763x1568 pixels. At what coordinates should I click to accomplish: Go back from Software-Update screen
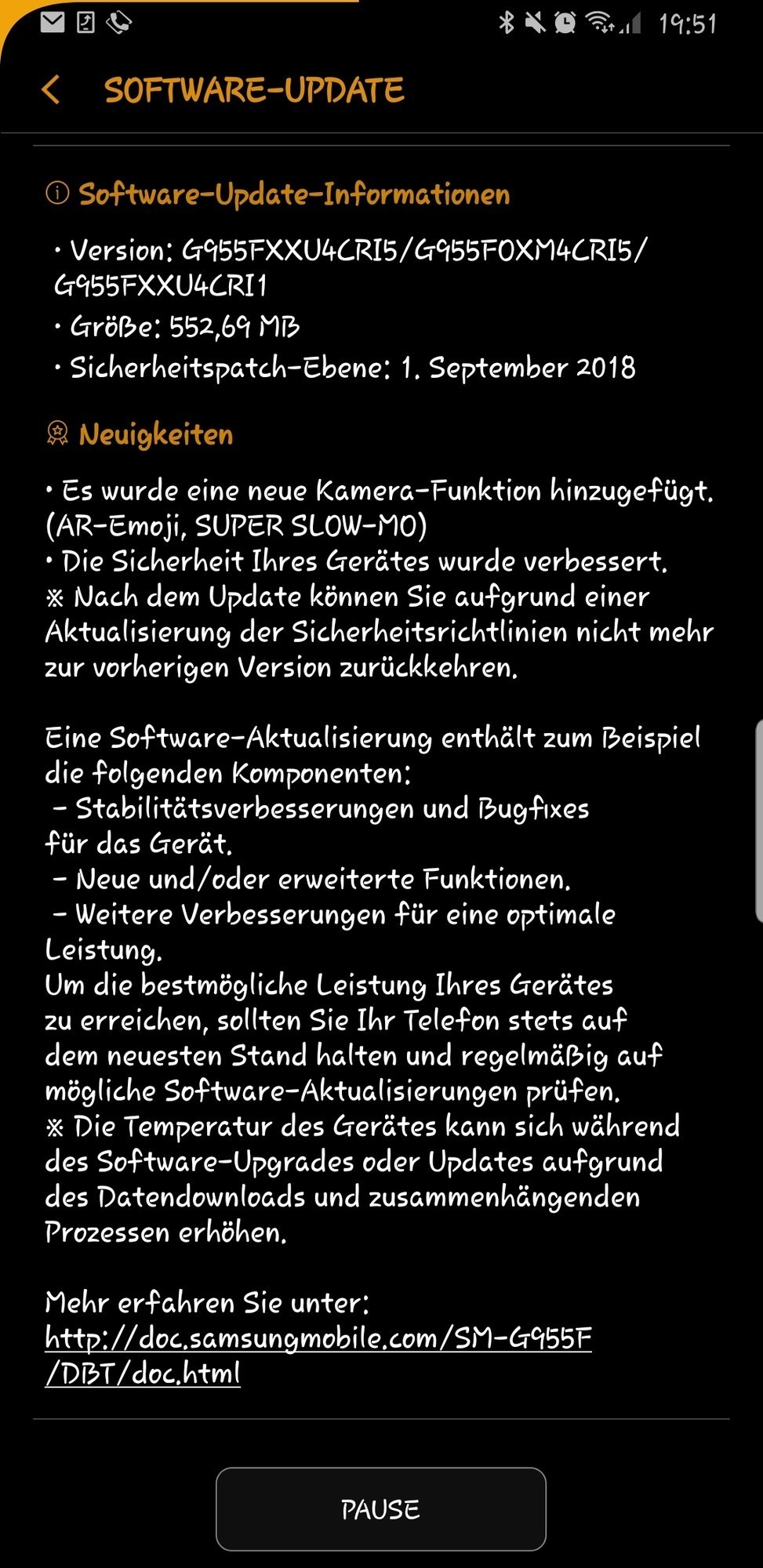51,89
